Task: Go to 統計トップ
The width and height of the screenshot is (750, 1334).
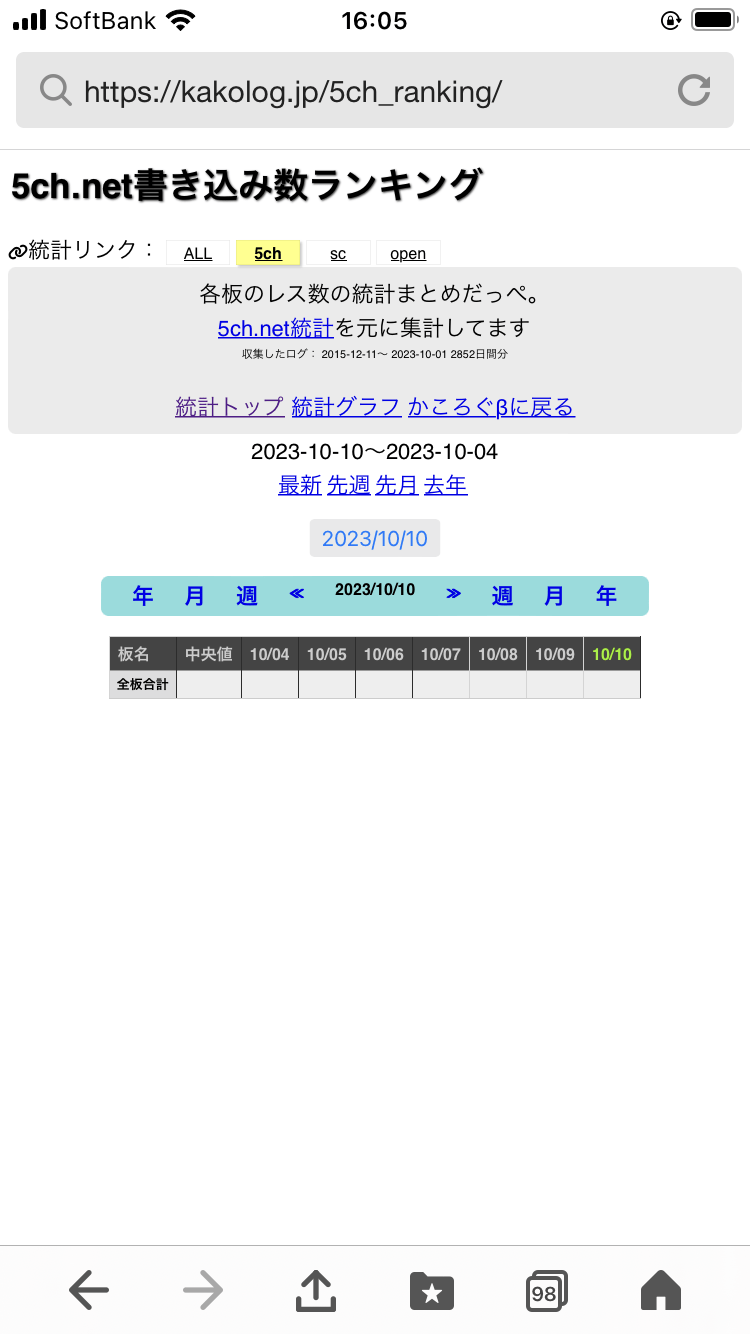Action: tap(230, 407)
